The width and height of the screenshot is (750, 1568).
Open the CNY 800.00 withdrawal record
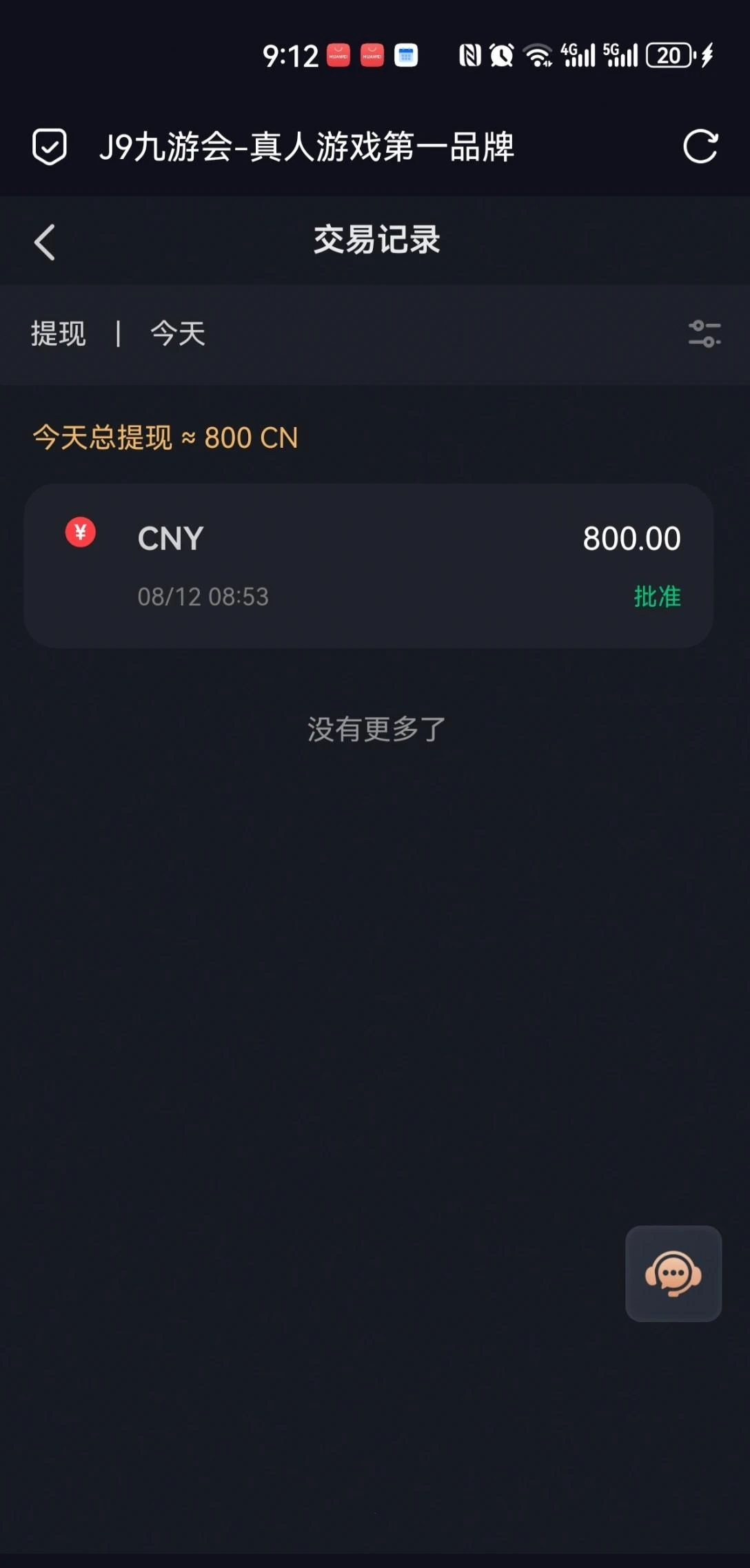(x=369, y=566)
